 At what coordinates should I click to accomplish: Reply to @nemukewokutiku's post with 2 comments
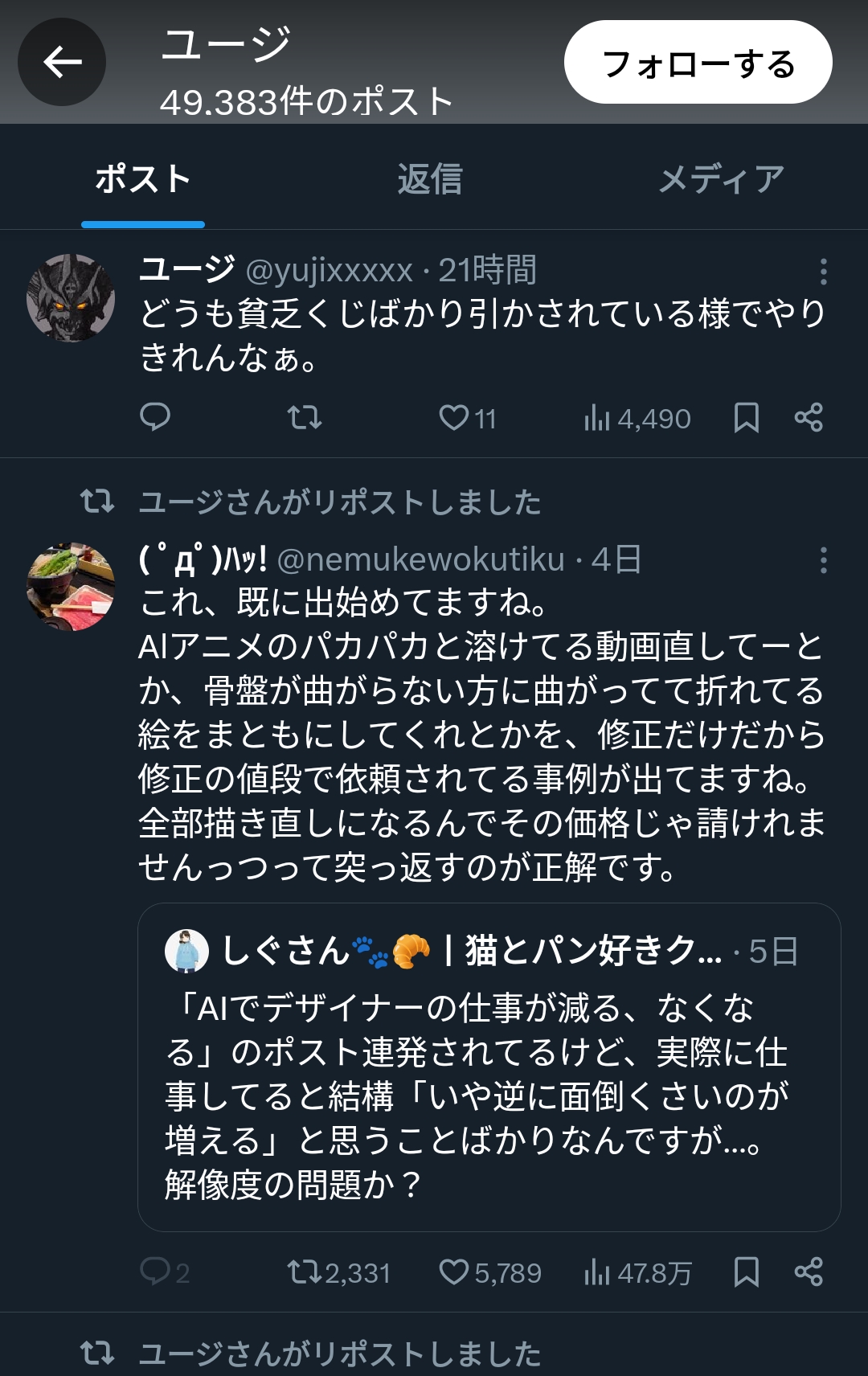click(155, 1272)
